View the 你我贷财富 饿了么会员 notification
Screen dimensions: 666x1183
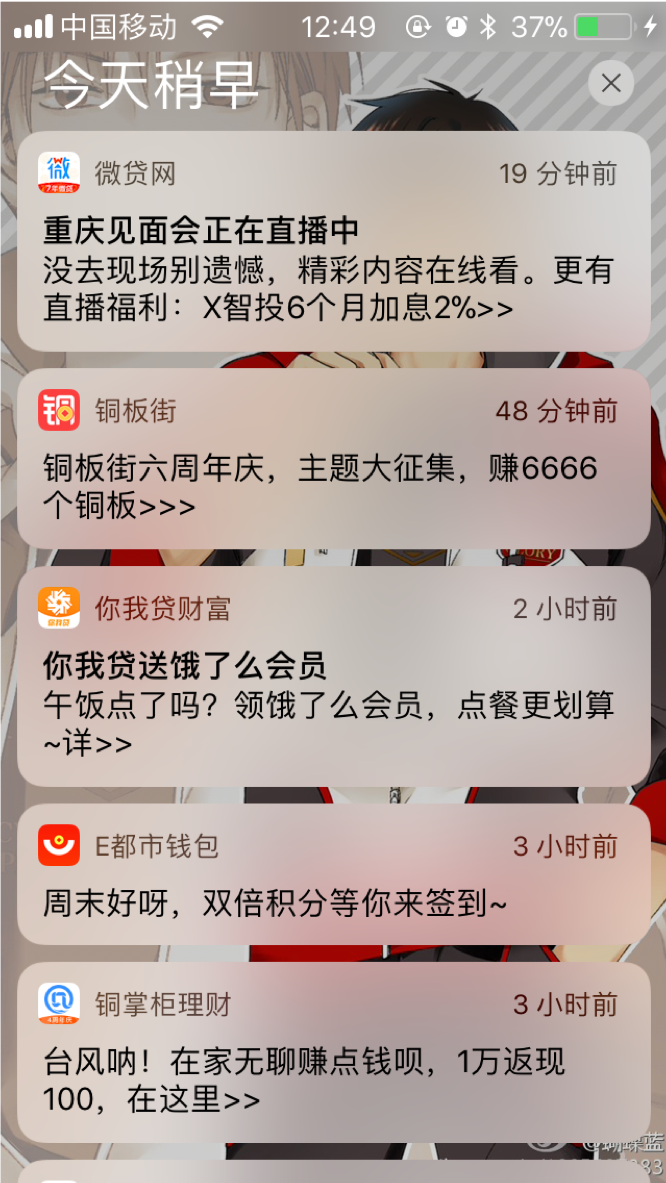(333, 676)
